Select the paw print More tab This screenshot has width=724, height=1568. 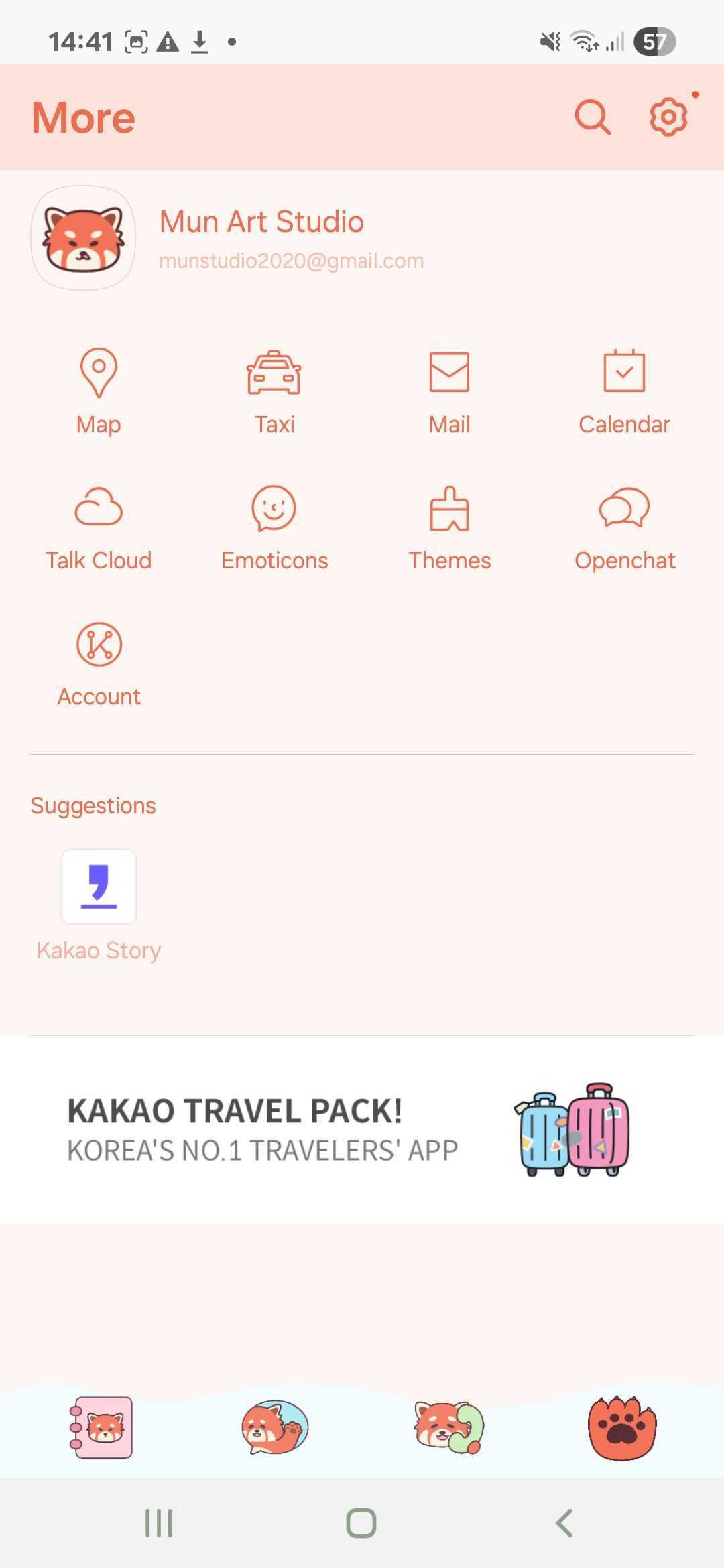point(622,1427)
